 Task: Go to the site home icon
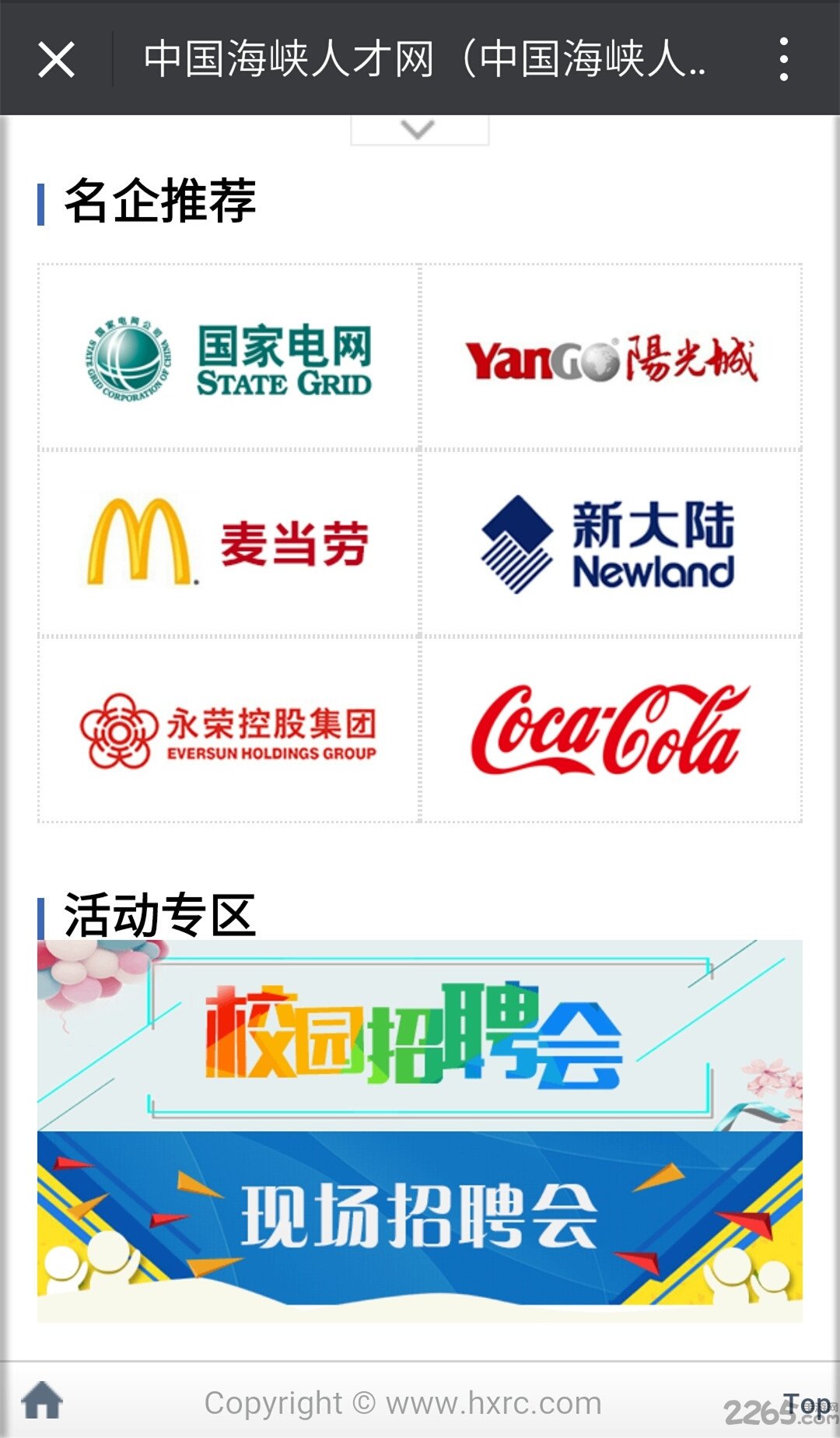[x=42, y=1401]
